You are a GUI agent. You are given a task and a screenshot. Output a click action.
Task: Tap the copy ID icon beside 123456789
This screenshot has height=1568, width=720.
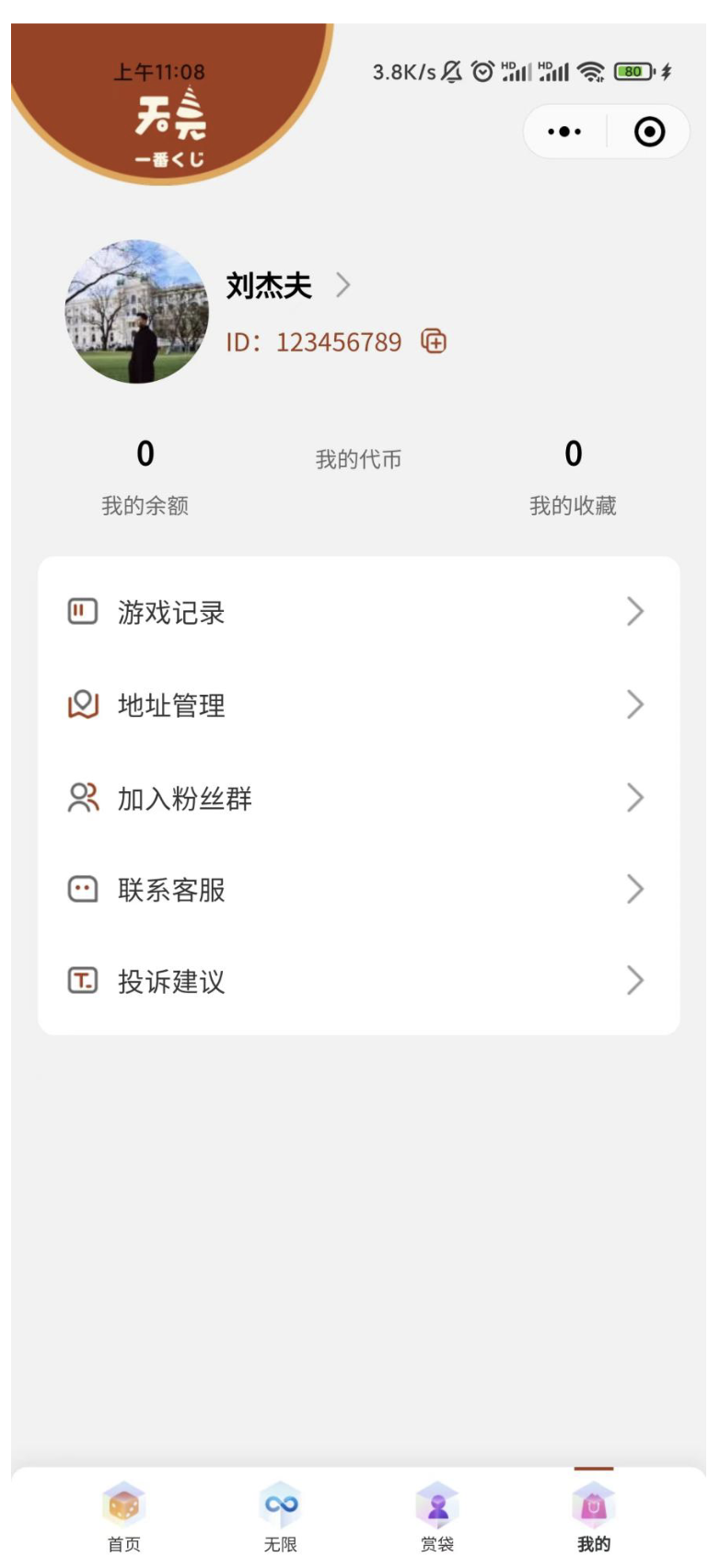click(435, 341)
